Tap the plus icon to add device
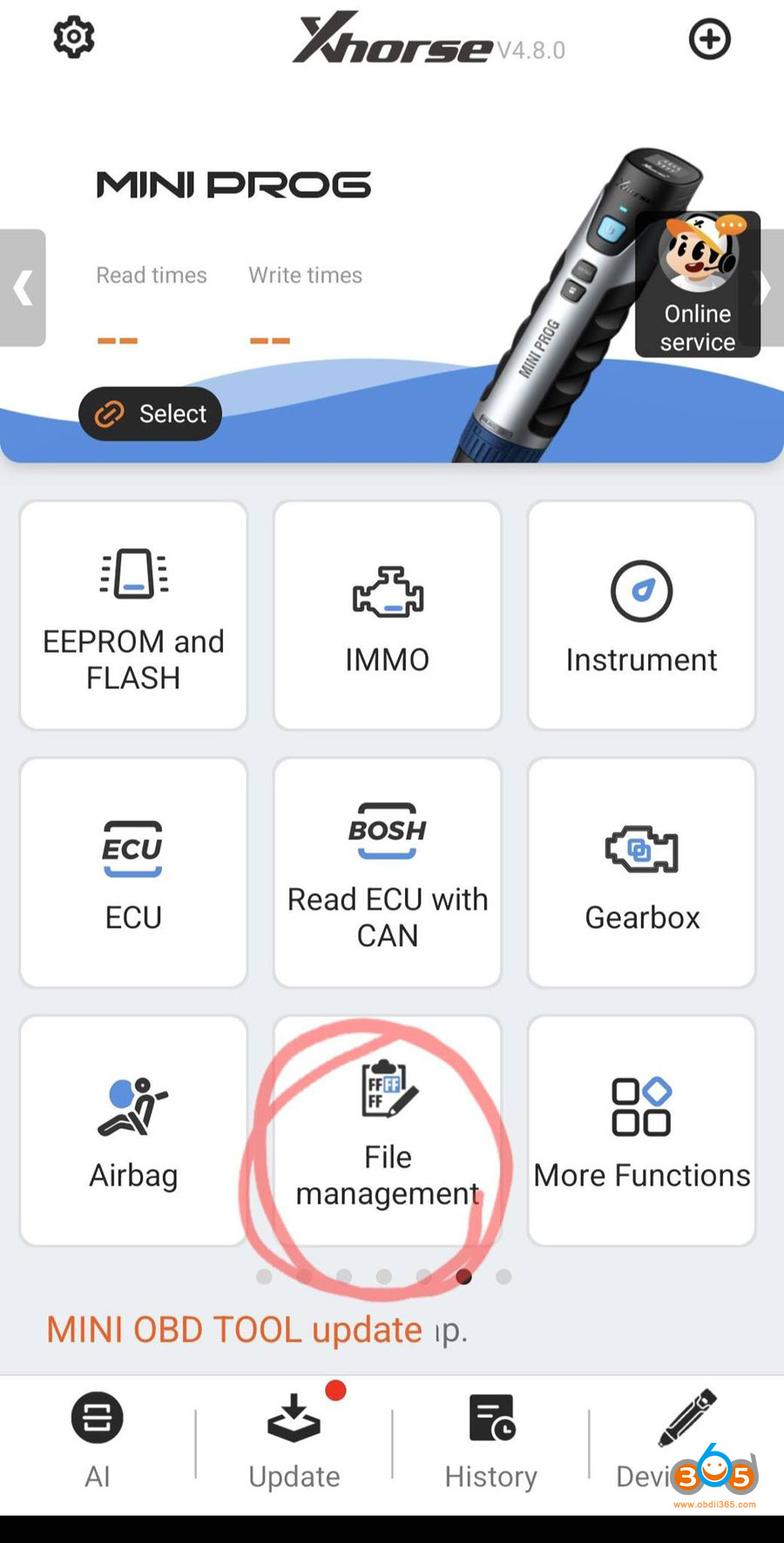 (x=709, y=39)
